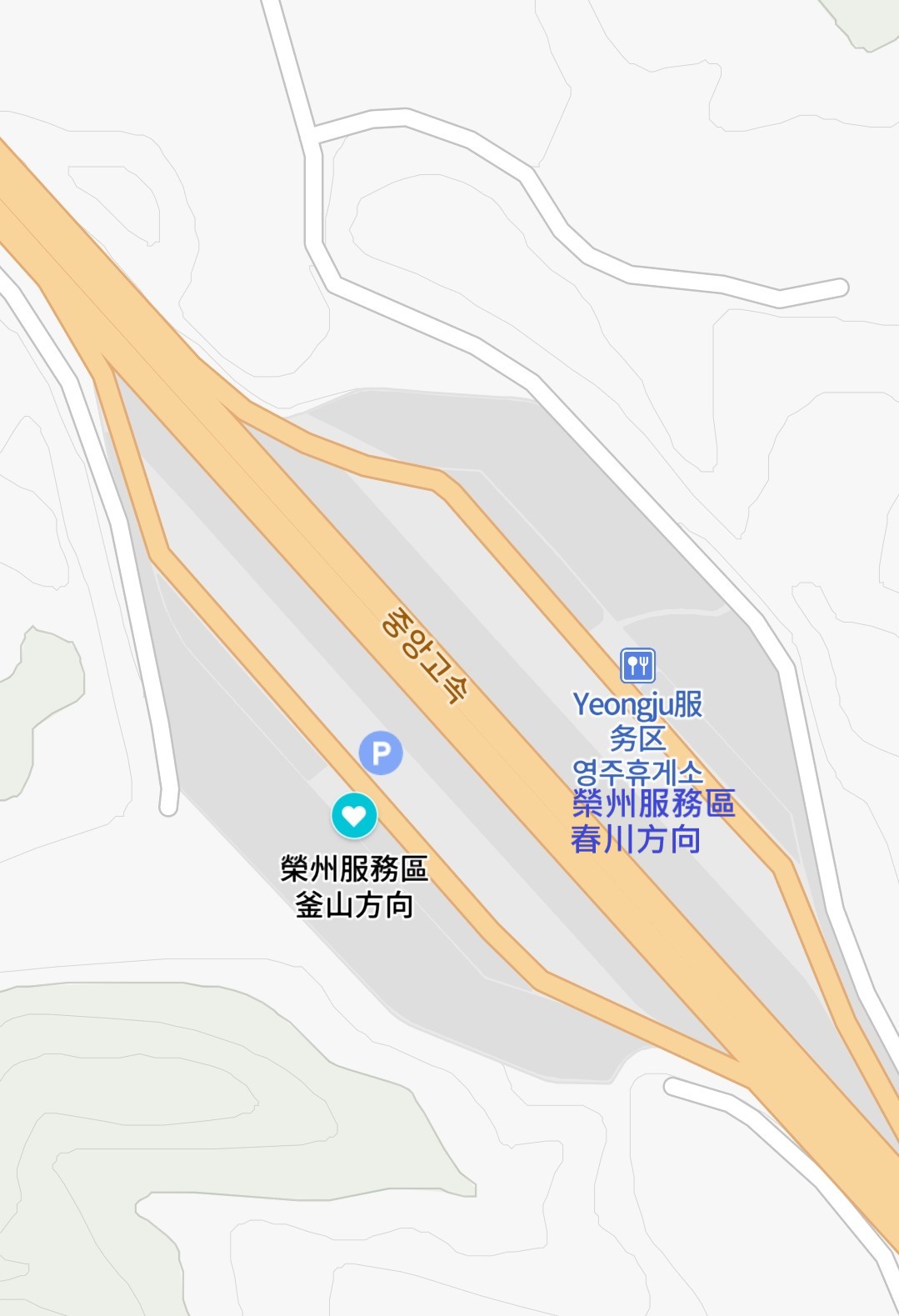Select the Yeongju service area restaurant marker

click(638, 665)
